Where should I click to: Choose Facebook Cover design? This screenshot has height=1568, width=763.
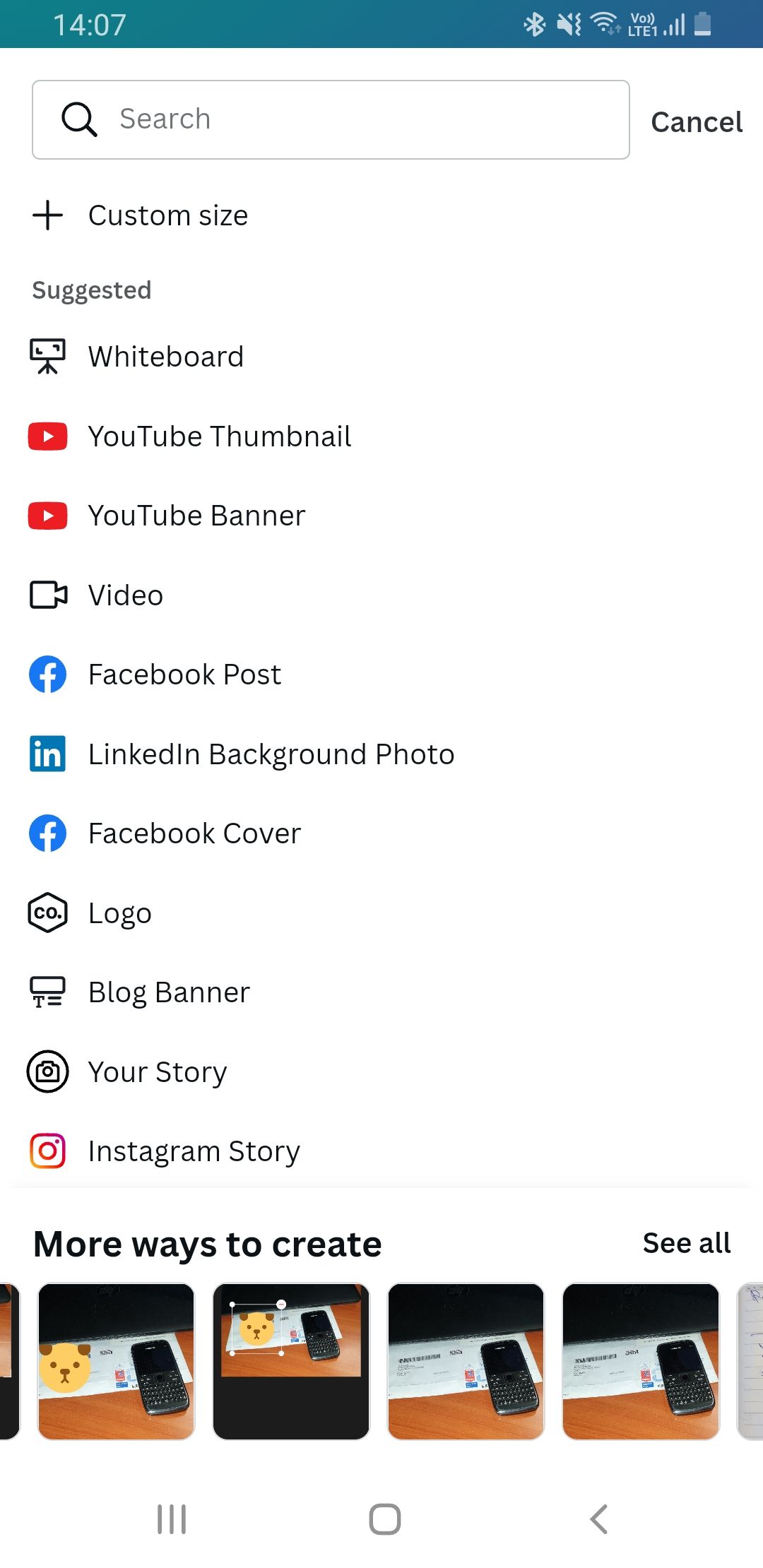point(194,833)
